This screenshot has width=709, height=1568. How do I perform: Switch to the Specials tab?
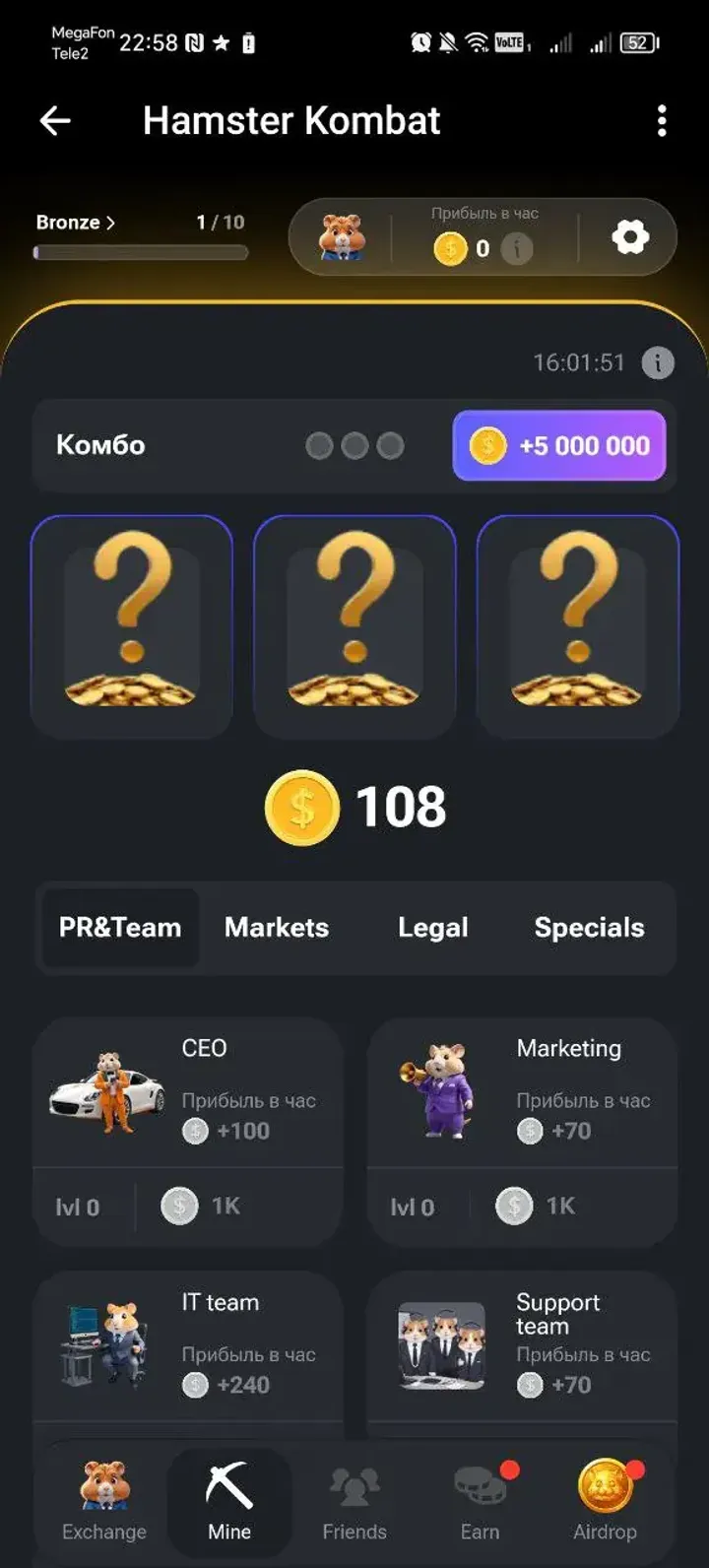[x=589, y=928]
